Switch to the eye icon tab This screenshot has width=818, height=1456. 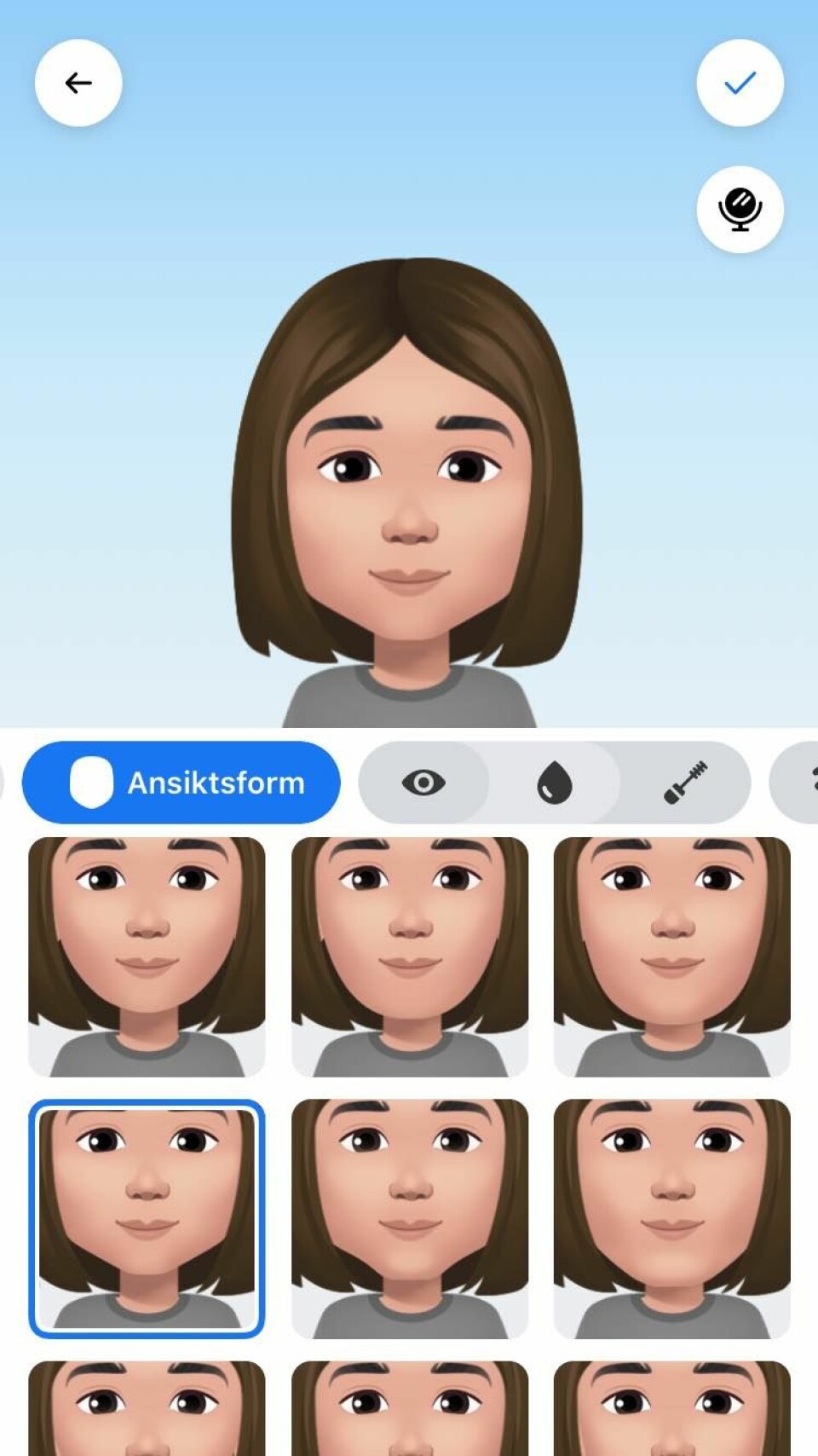pos(423,783)
